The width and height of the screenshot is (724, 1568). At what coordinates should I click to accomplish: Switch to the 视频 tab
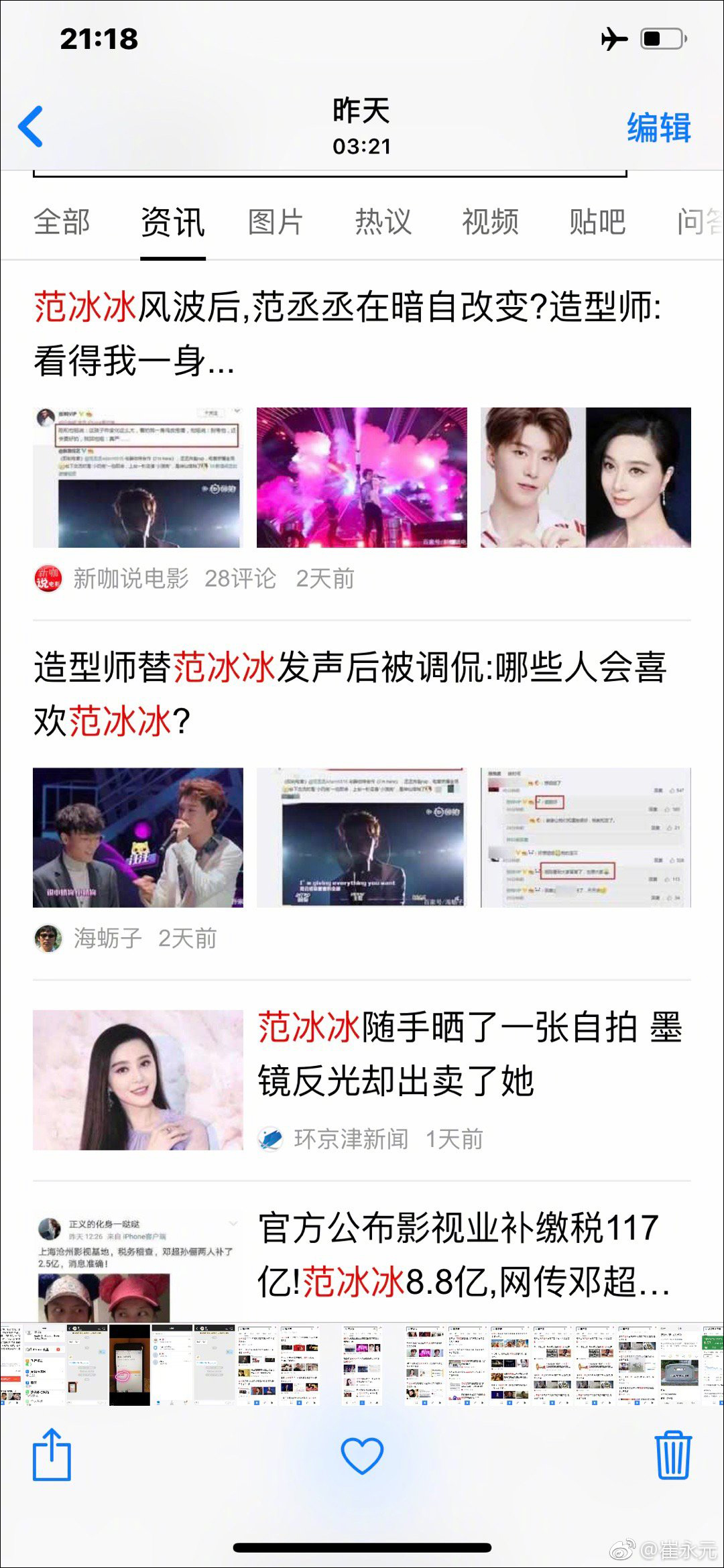pyautogui.click(x=489, y=223)
